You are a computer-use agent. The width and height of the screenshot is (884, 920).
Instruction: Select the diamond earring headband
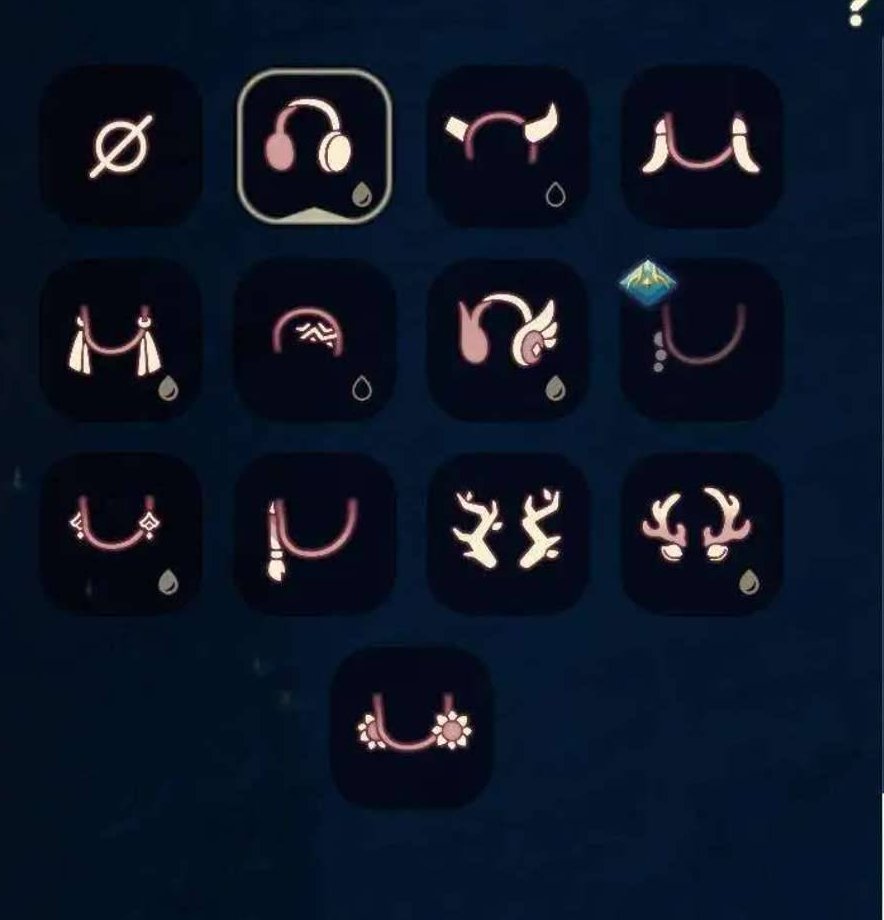click(x=121, y=533)
